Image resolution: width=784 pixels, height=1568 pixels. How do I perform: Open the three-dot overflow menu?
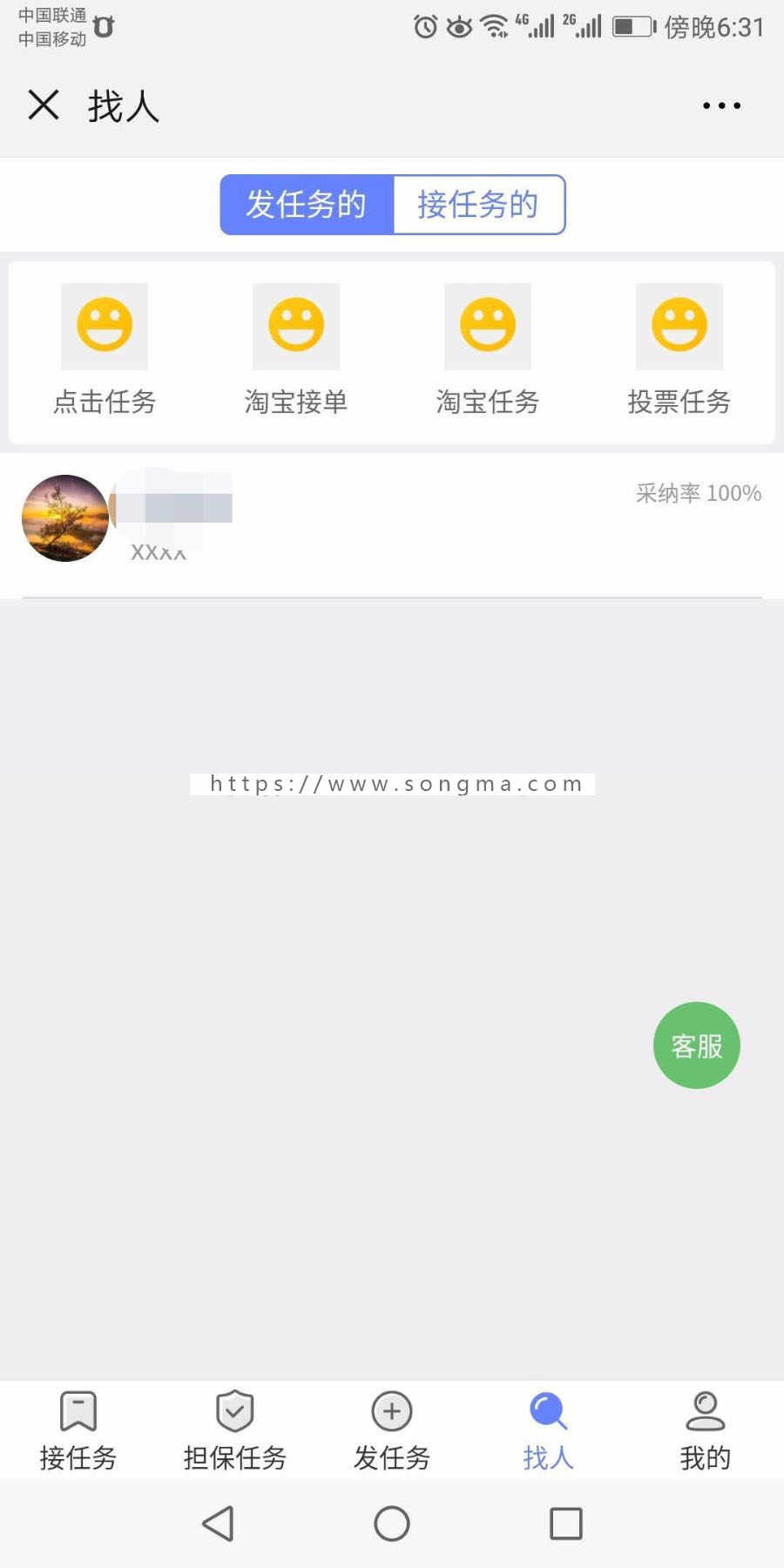tap(721, 105)
